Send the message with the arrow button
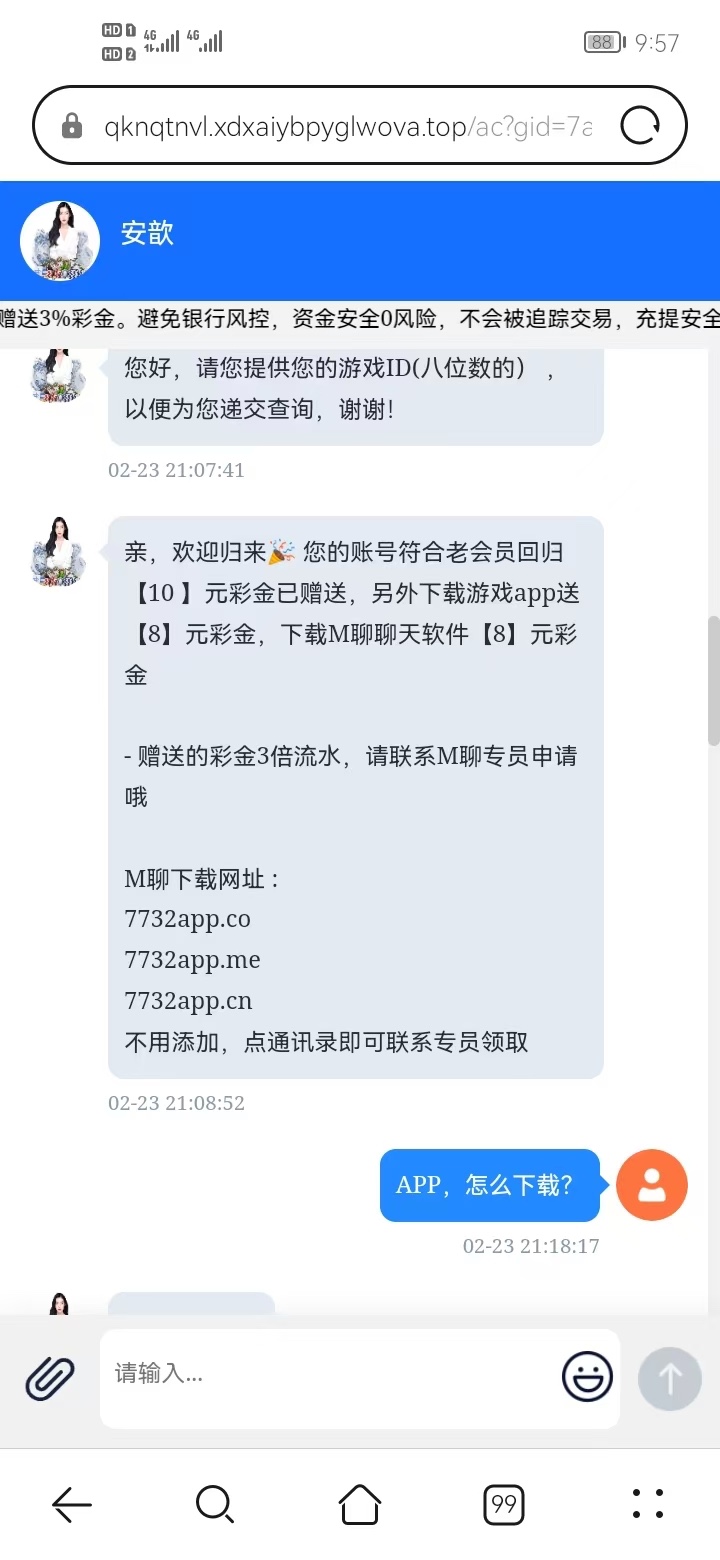Screen dimensions: 720x1560 669,1379
